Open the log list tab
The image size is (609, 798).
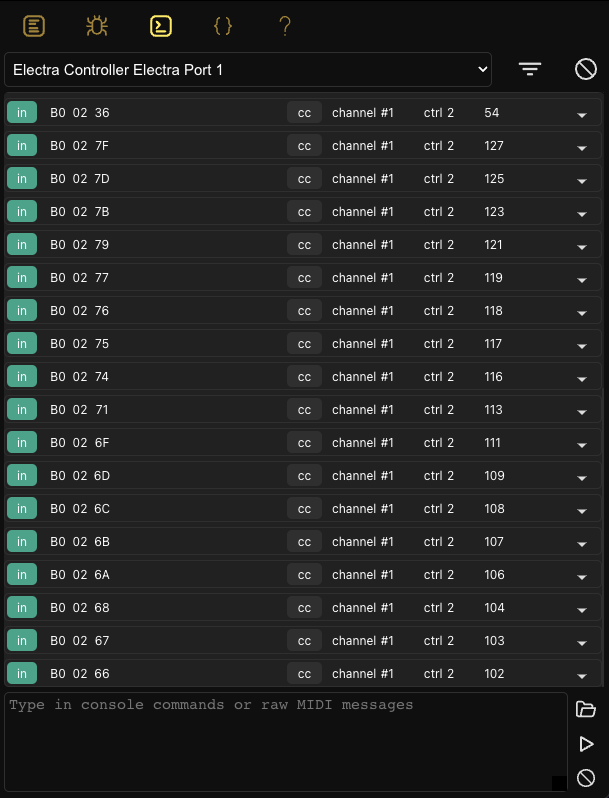(35, 26)
